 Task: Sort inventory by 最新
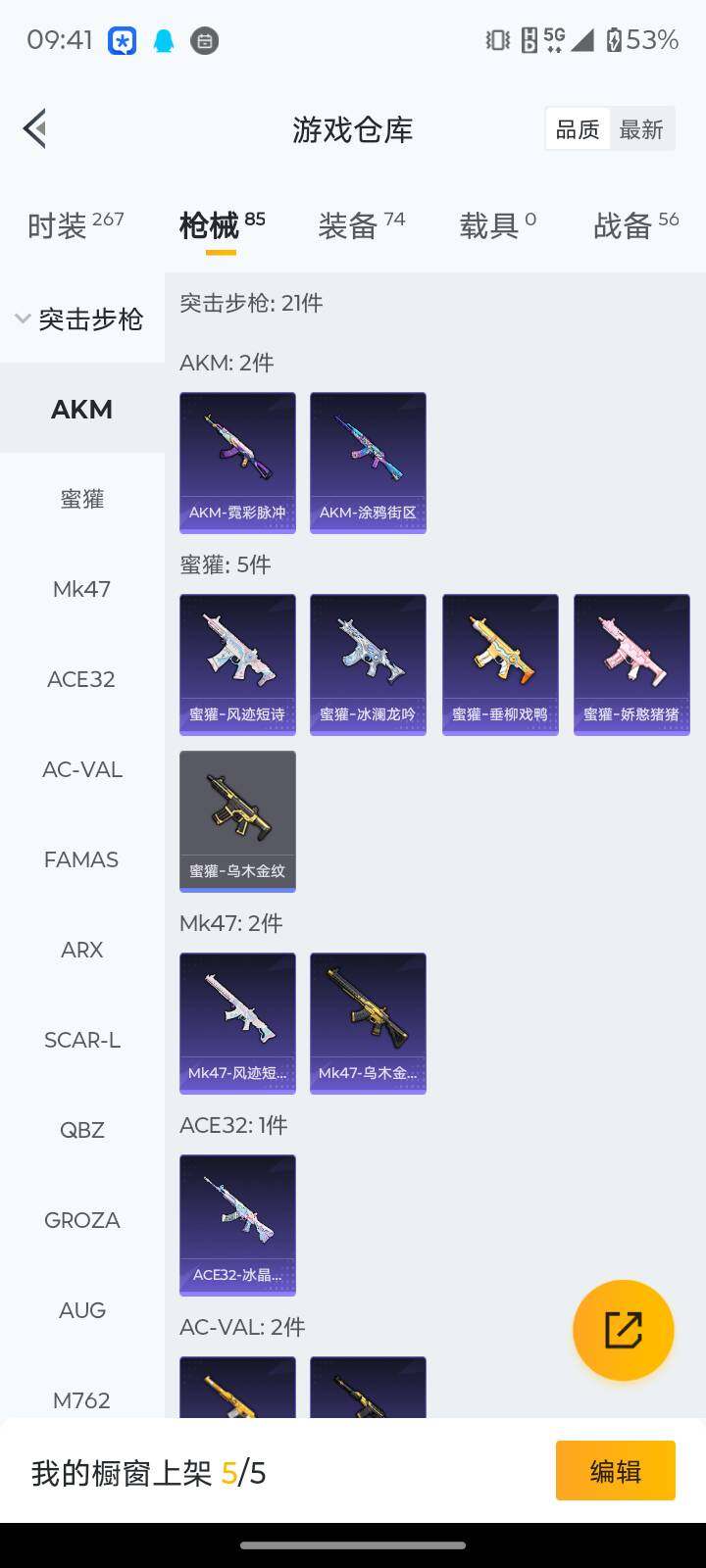(641, 129)
